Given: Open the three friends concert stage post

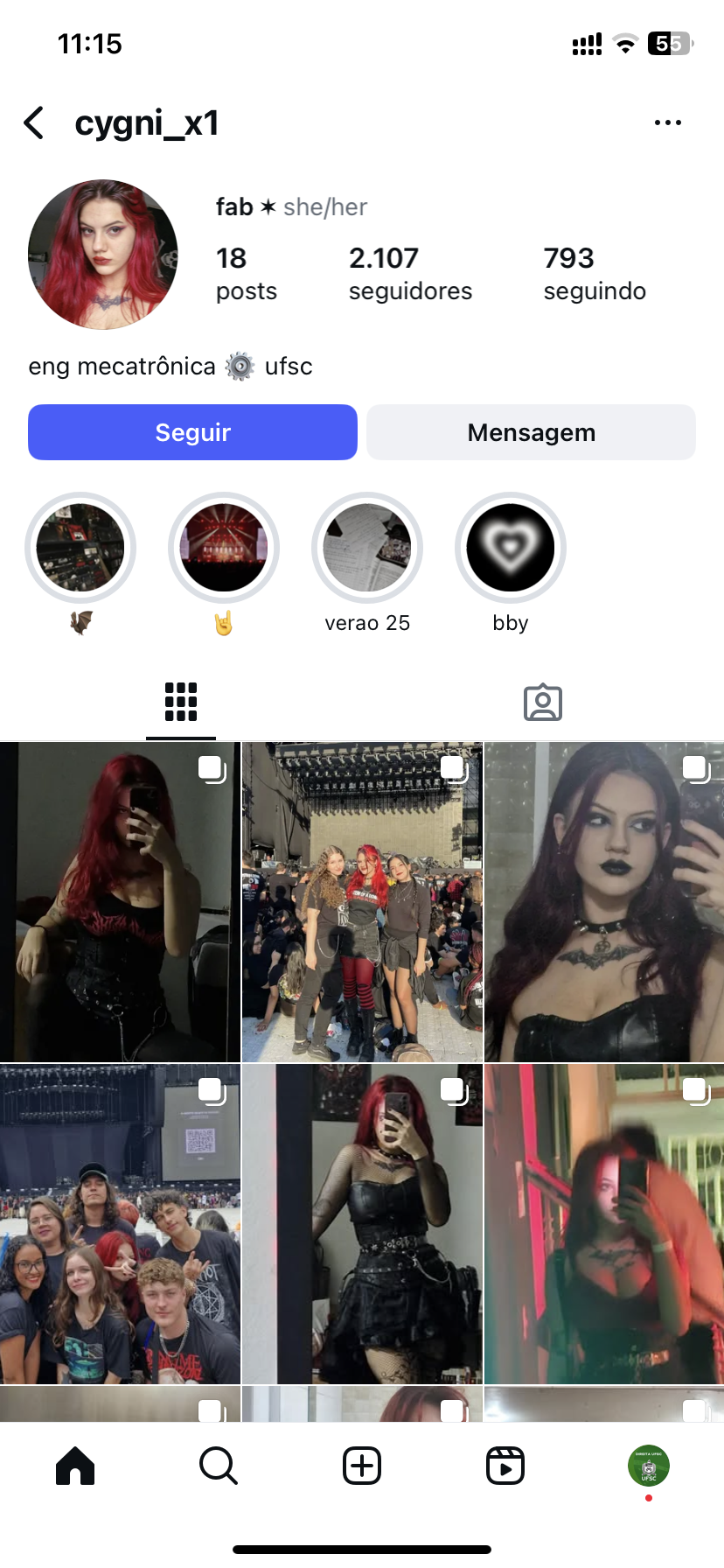Looking at the screenshot, I should coord(362,902).
